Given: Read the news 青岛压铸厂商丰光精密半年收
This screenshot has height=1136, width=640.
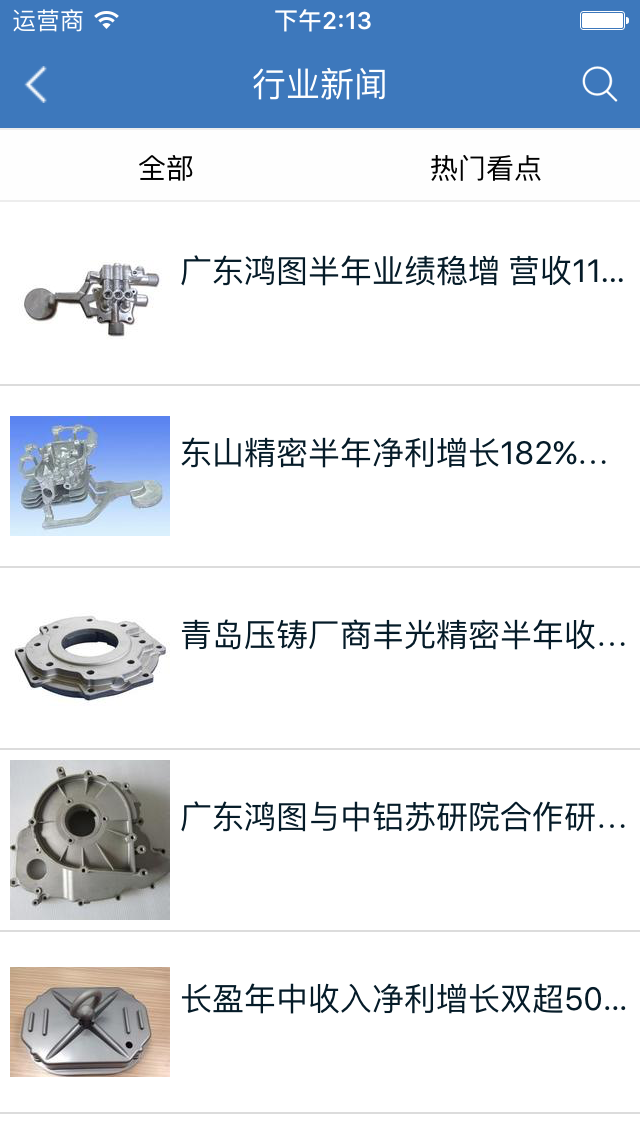Looking at the screenshot, I should (403, 636).
